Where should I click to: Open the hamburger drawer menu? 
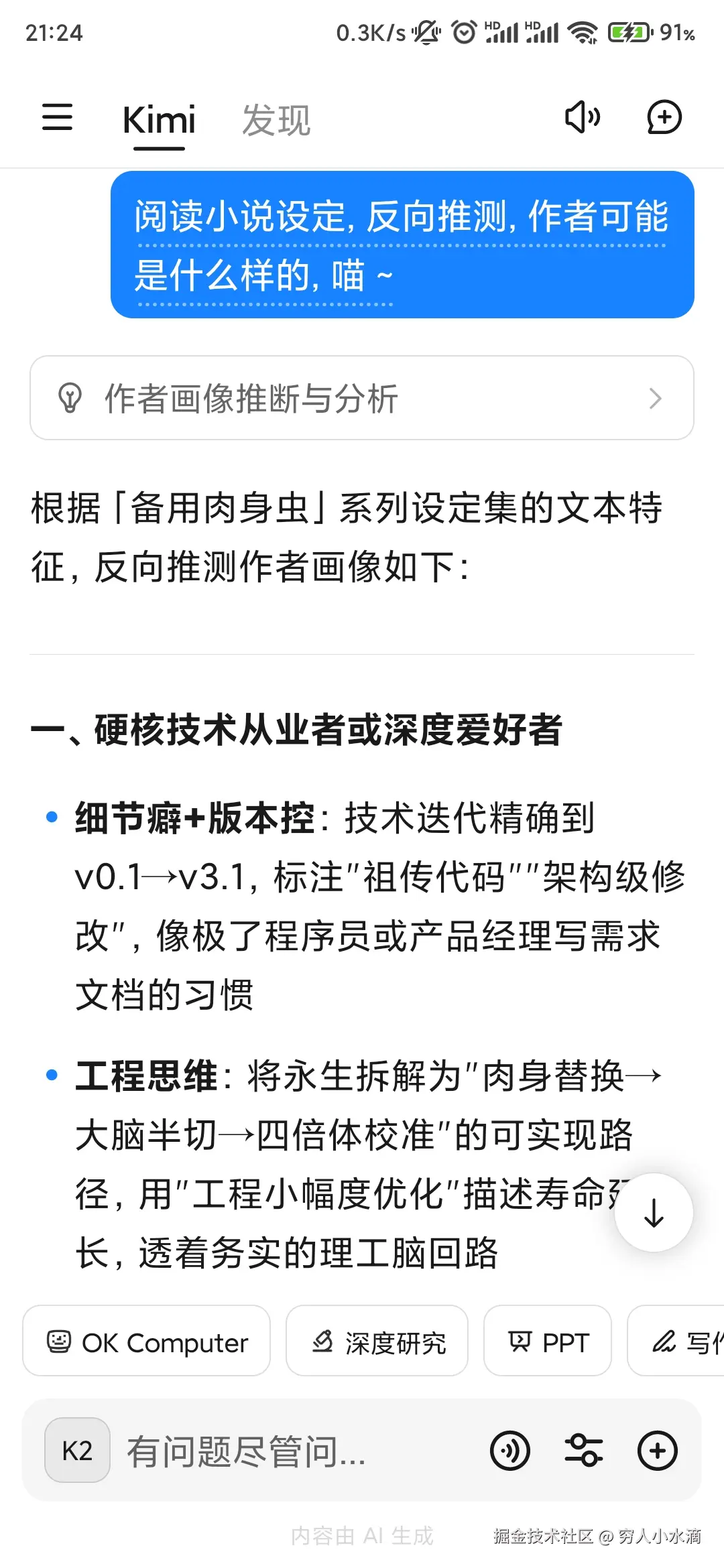(57, 117)
